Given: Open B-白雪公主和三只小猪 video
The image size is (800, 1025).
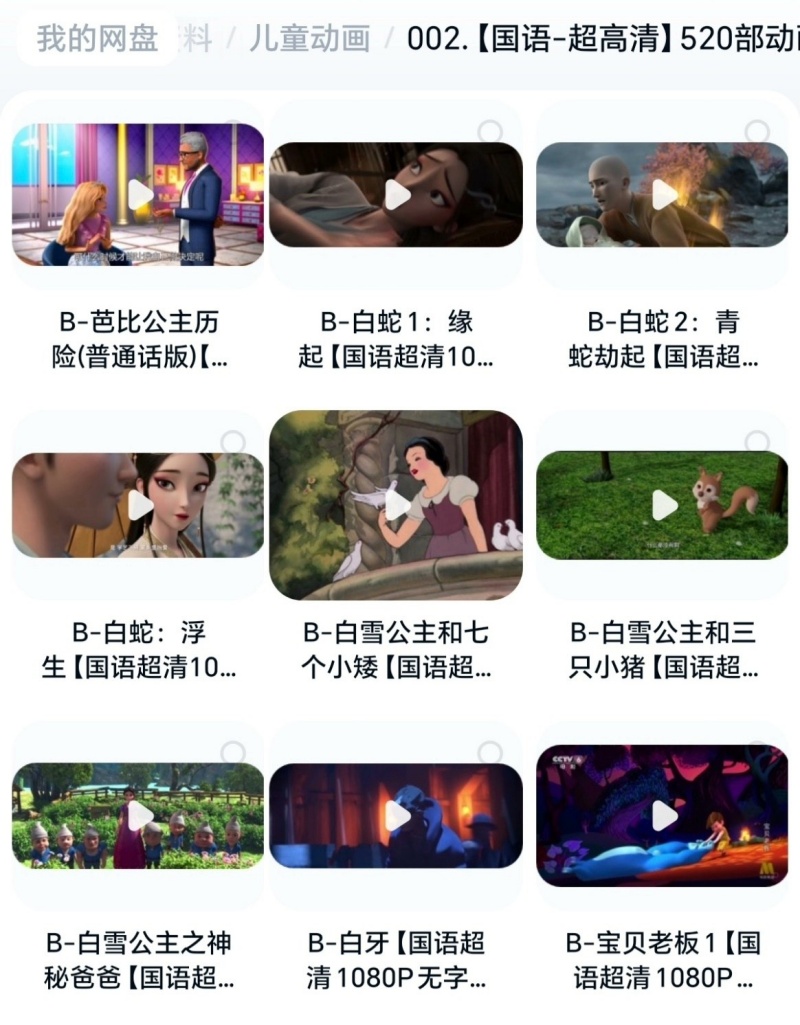Looking at the screenshot, I should click(x=664, y=505).
